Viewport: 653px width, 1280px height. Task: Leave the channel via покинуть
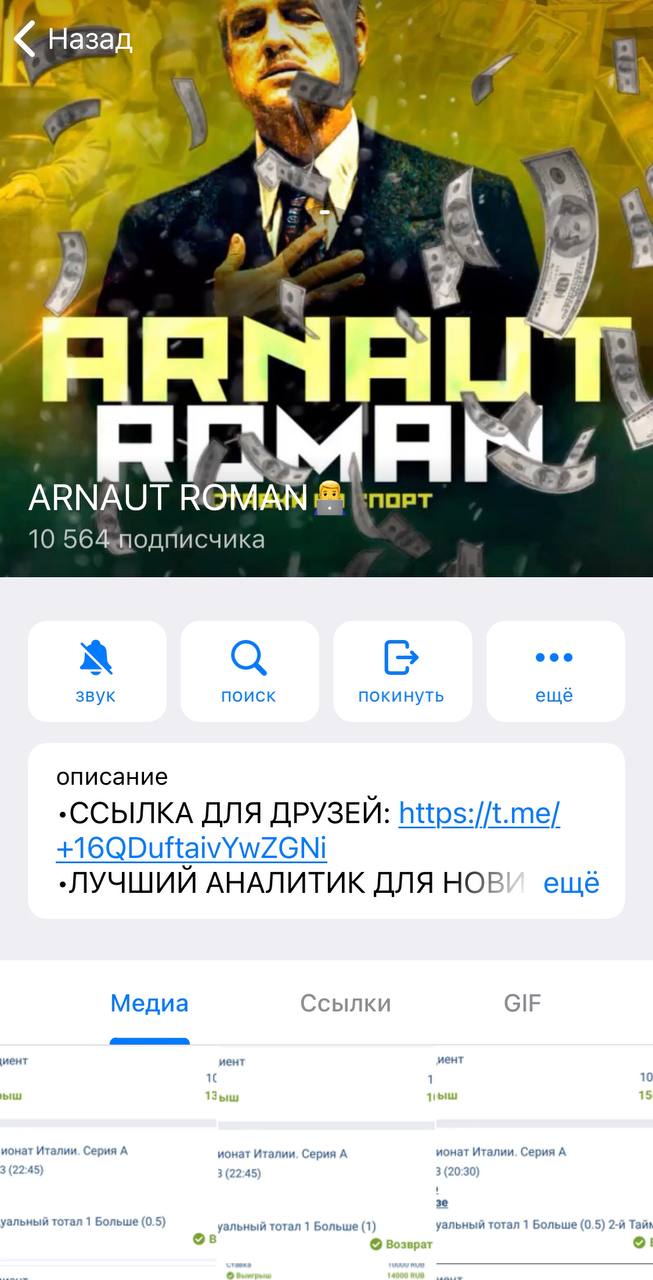tap(402, 671)
